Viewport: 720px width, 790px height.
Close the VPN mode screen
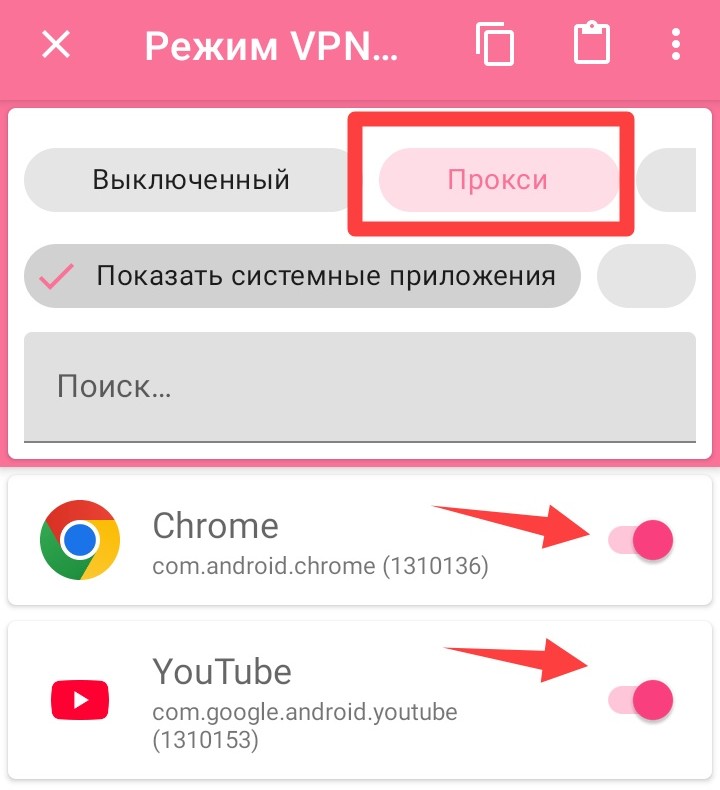click(56, 45)
